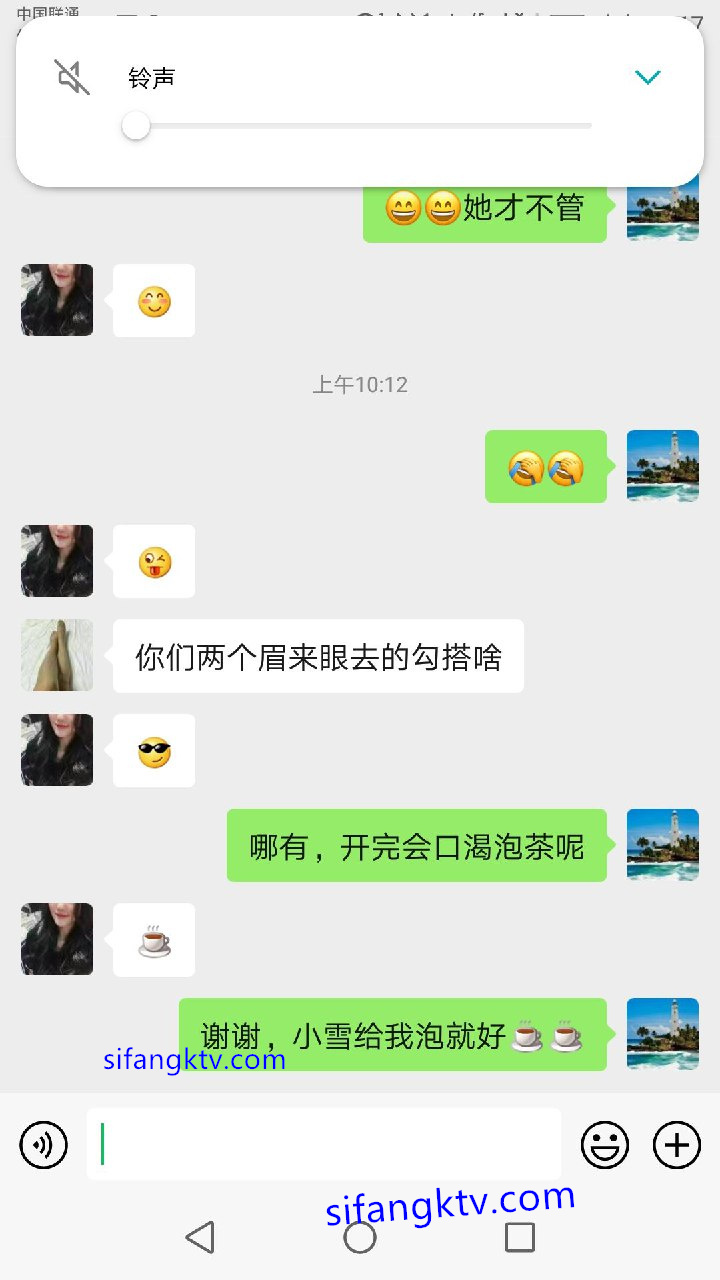Open recent apps from the navigation bar
Screen dimensions: 720x1280
[x=520, y=1237]
